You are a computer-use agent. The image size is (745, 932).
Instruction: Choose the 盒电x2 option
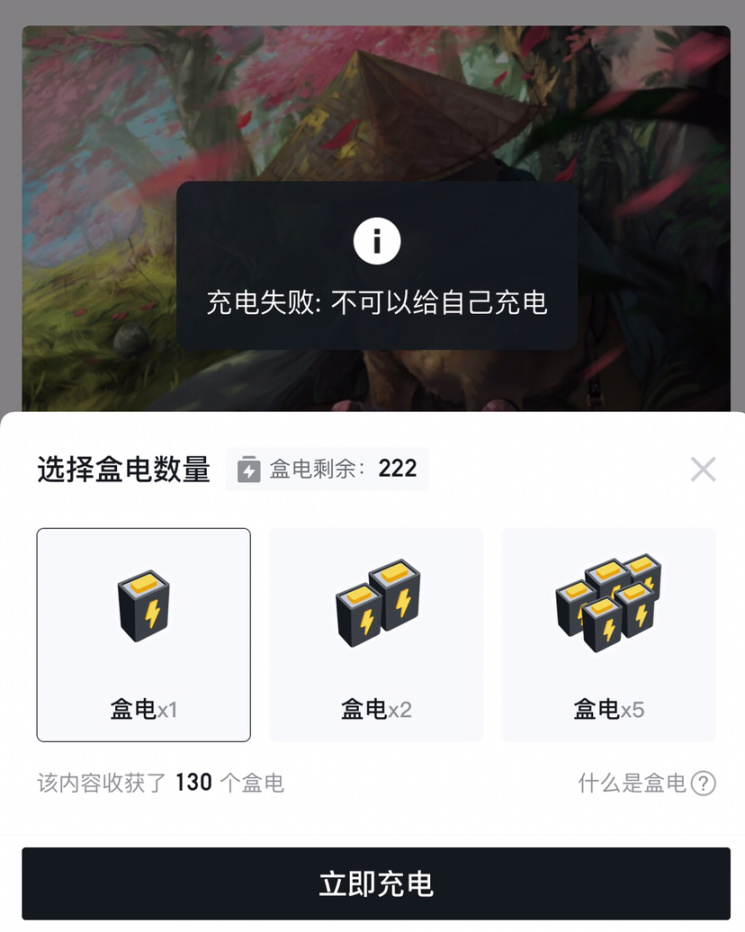point(376,635)
